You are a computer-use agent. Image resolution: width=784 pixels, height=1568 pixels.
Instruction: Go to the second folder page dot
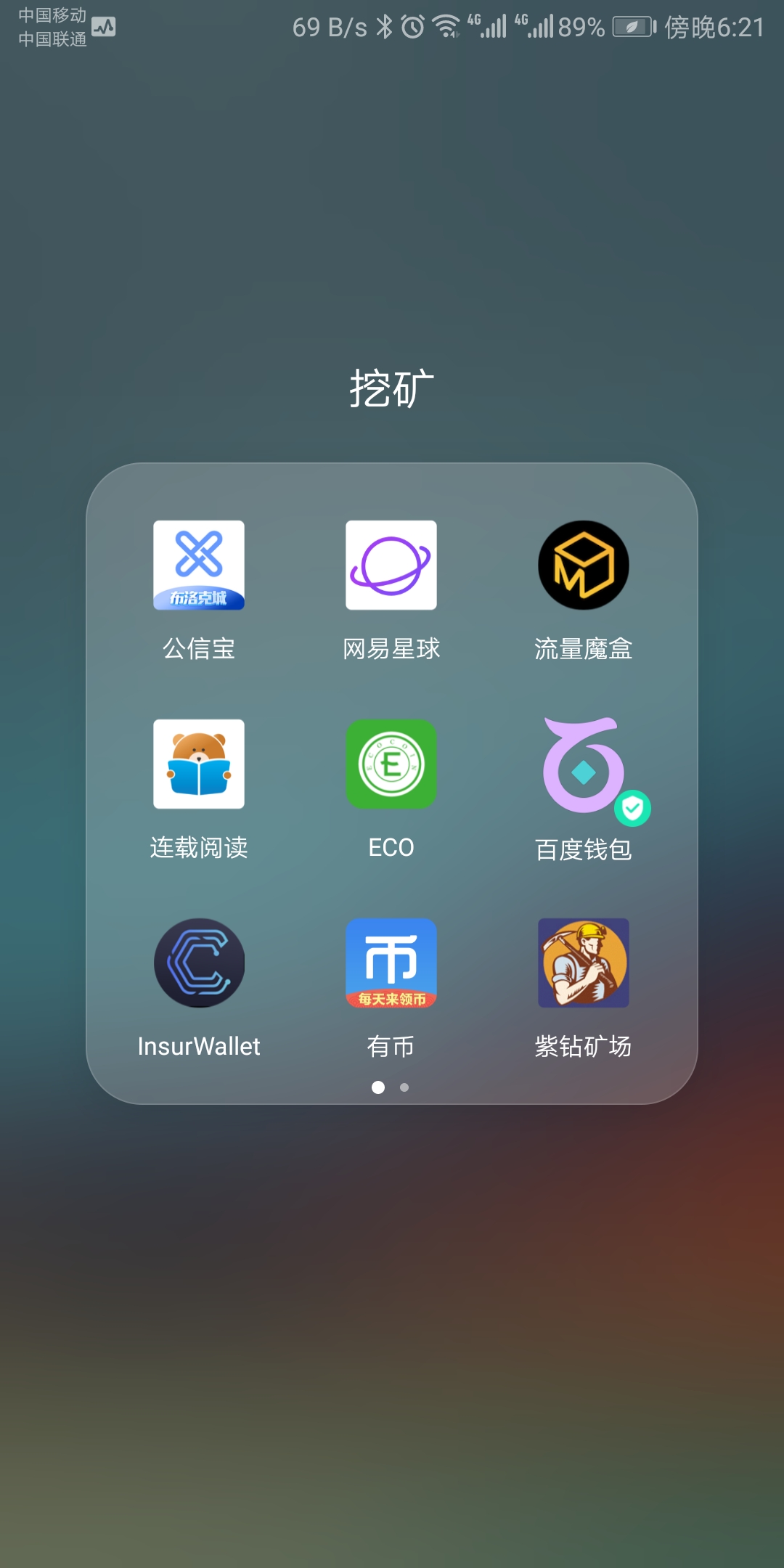(404, 1087)
